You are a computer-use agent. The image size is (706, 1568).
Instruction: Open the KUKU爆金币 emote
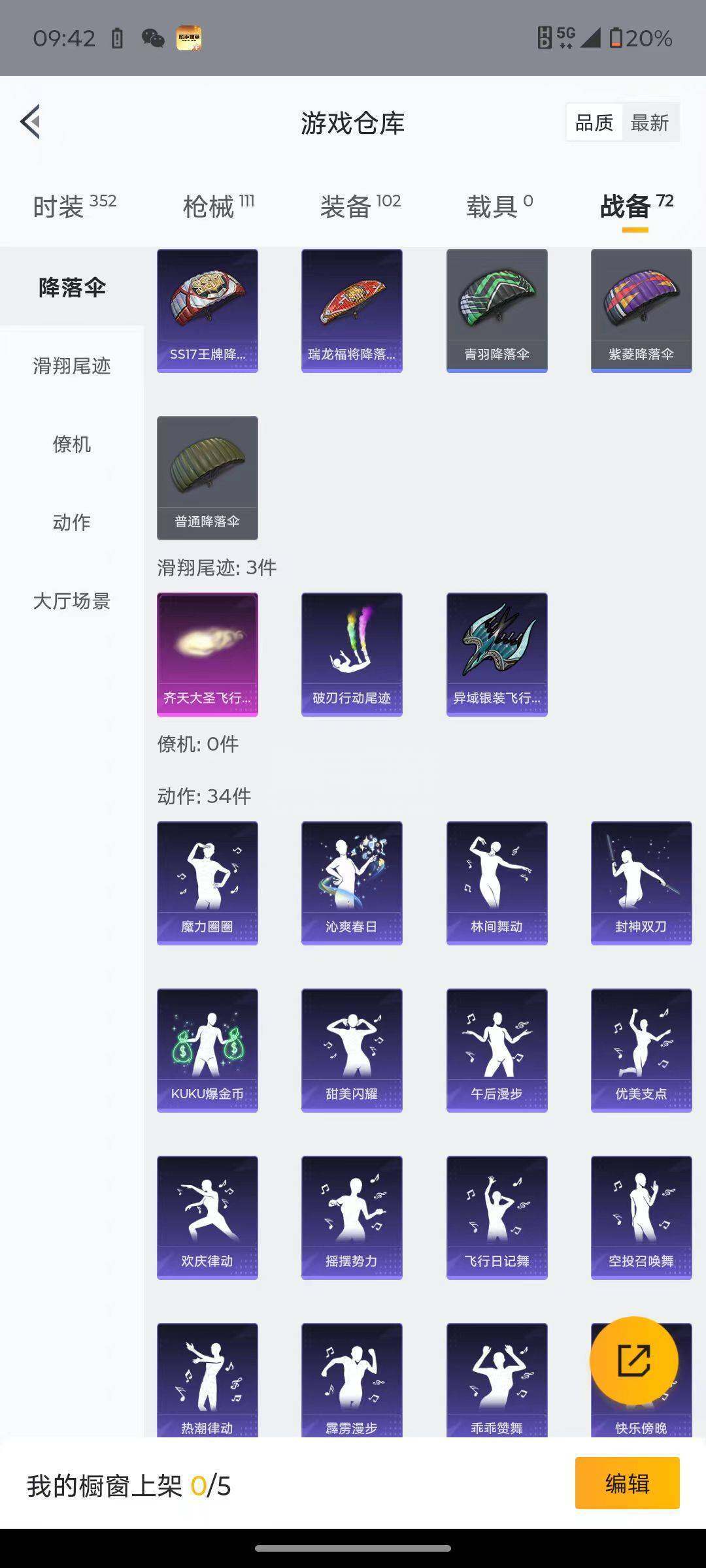[207, 1050]
